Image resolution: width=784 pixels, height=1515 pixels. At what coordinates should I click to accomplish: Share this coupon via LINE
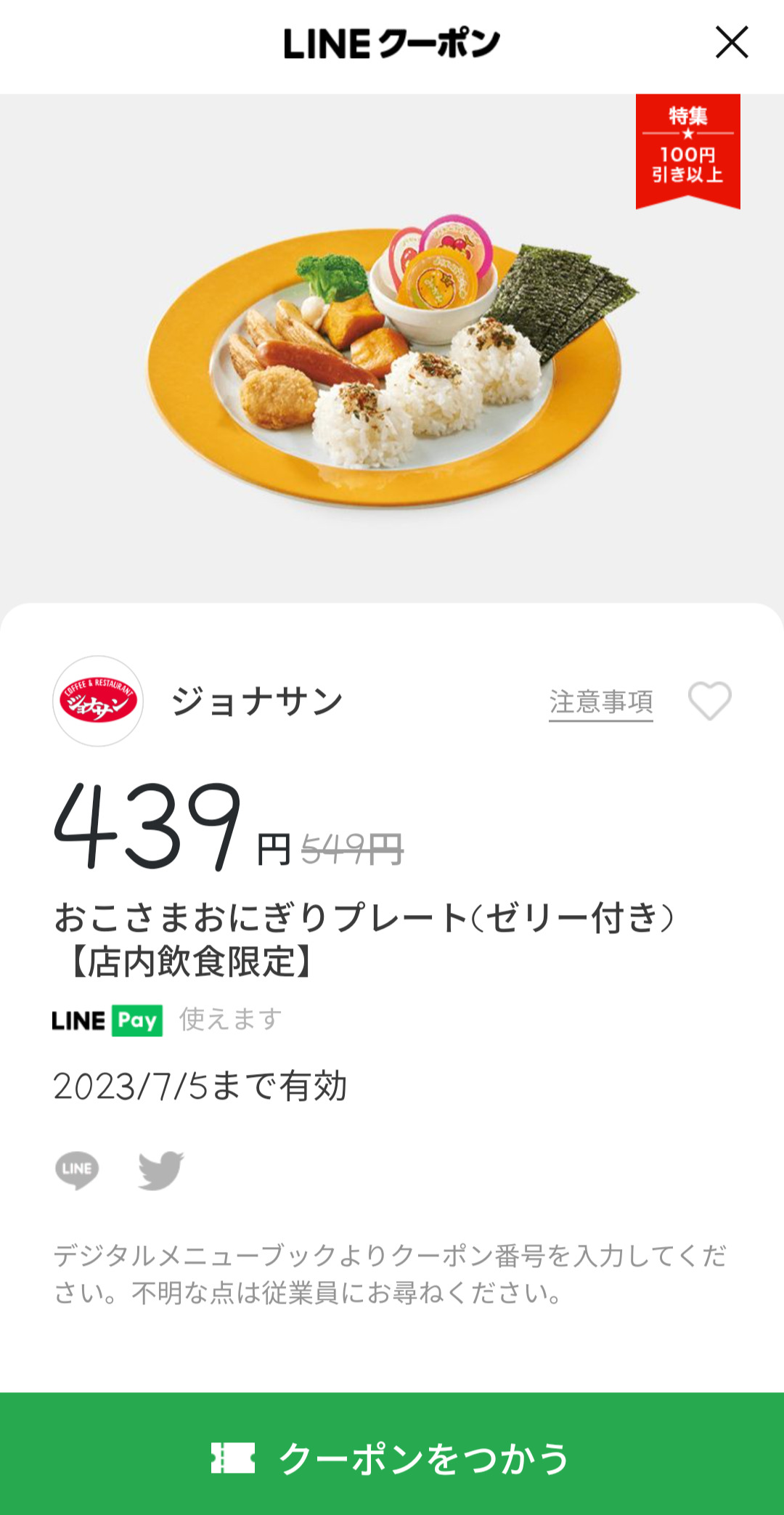click(x=77, y=1169)
